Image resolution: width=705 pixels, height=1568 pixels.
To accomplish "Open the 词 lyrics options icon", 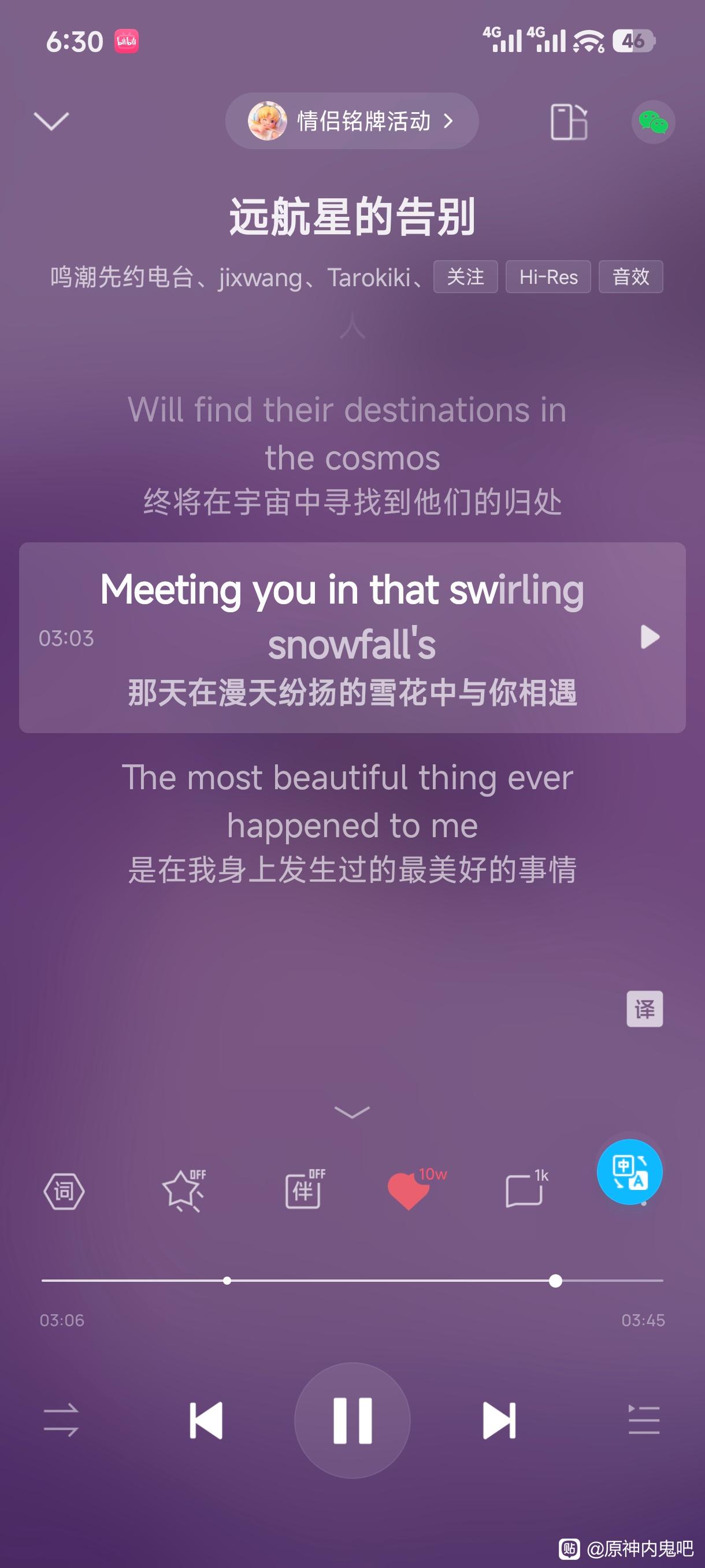I will pyautogui.click(x=64, y=1190).
